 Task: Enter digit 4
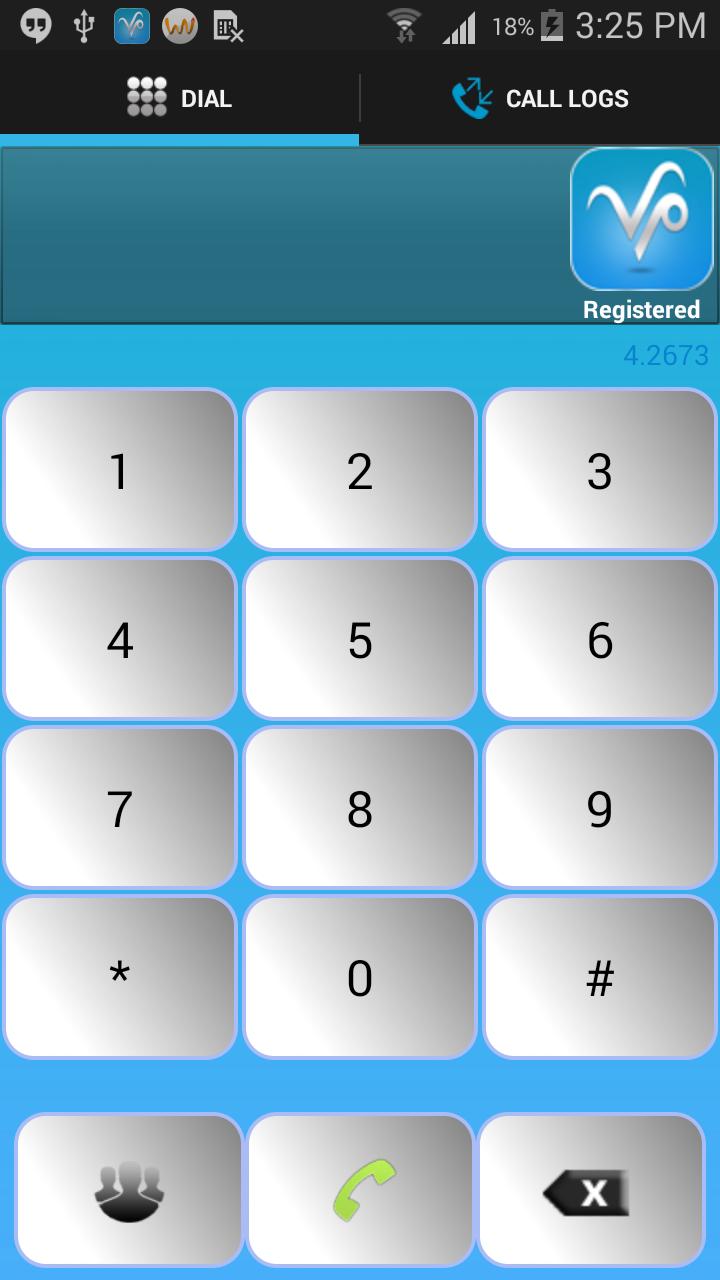coord(120,639)
